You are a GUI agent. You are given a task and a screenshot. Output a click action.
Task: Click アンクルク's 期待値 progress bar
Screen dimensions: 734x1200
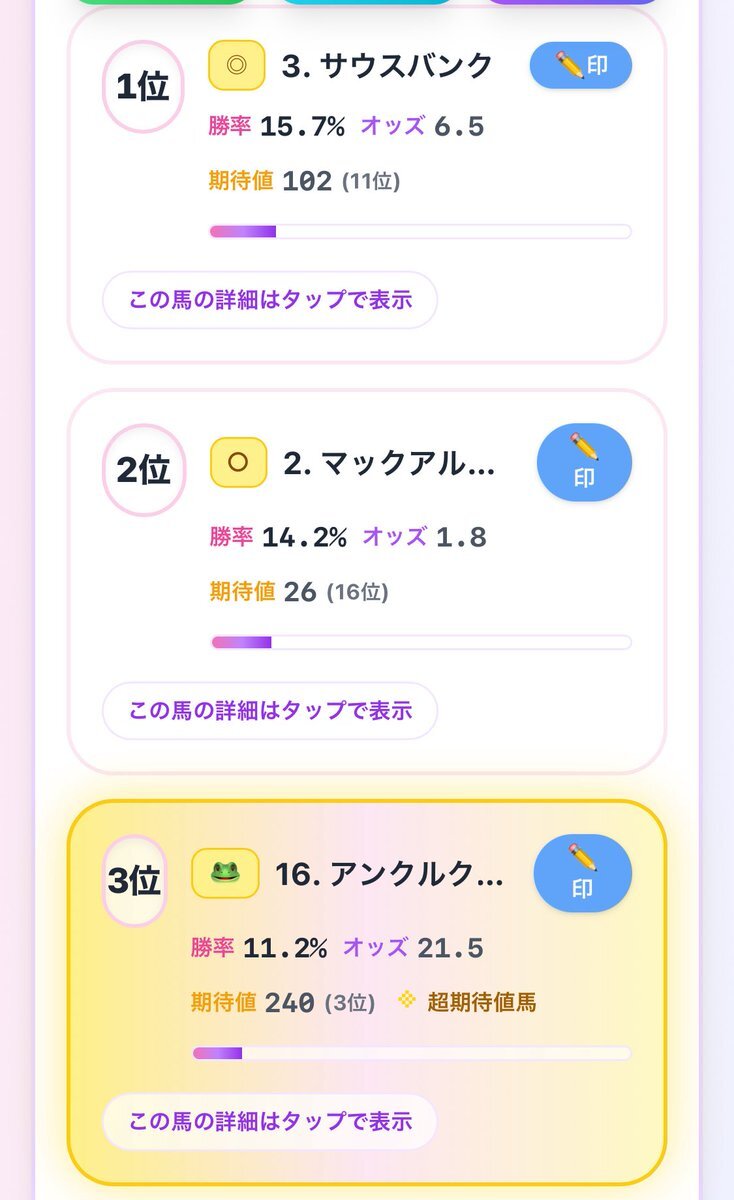[x=413, y=1052]
